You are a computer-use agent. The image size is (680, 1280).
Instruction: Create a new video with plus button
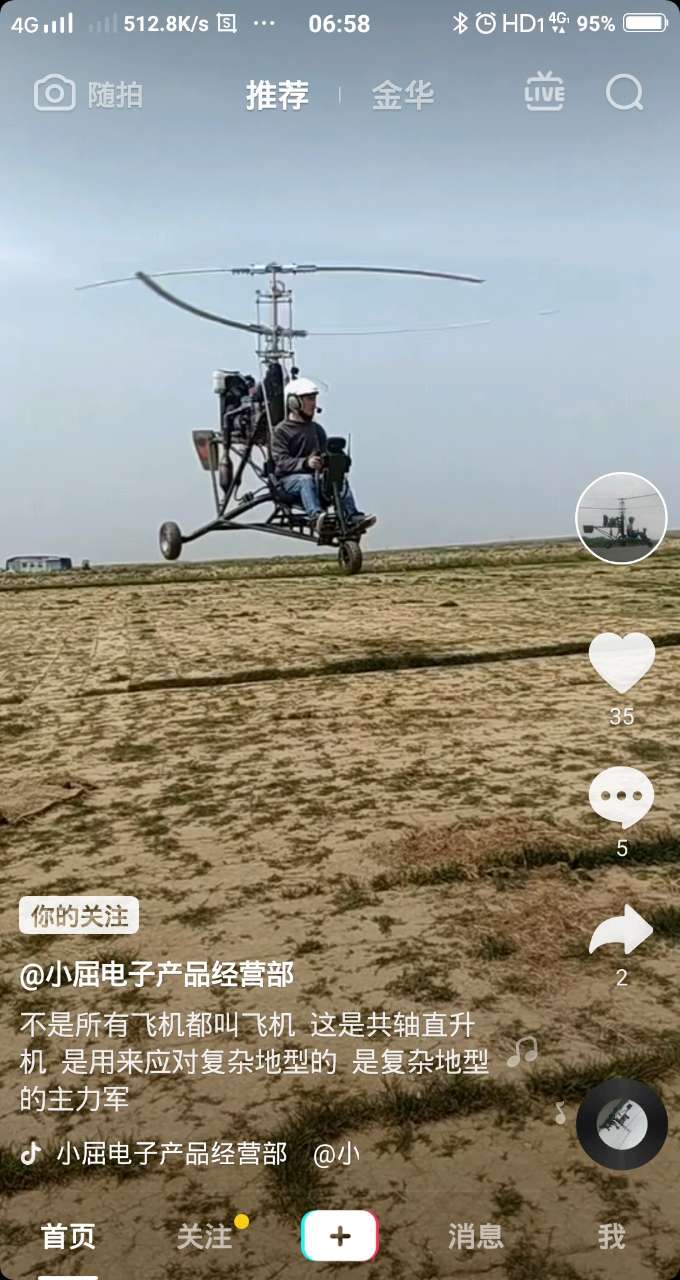pyautogui.click(x=340, y=1236)
